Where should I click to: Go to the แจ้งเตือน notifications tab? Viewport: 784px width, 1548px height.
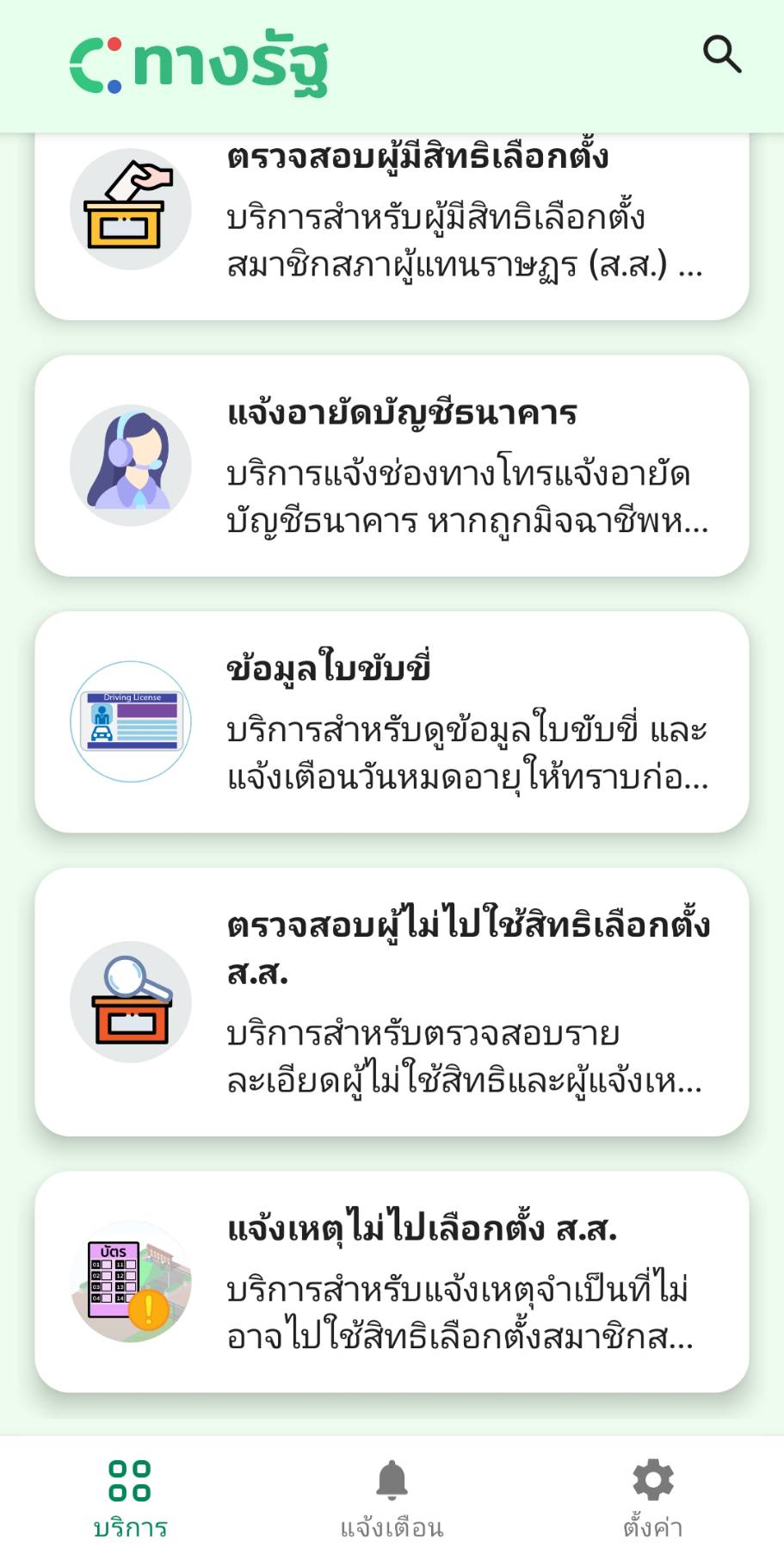pyautogui.click(x=392, y=1497)
